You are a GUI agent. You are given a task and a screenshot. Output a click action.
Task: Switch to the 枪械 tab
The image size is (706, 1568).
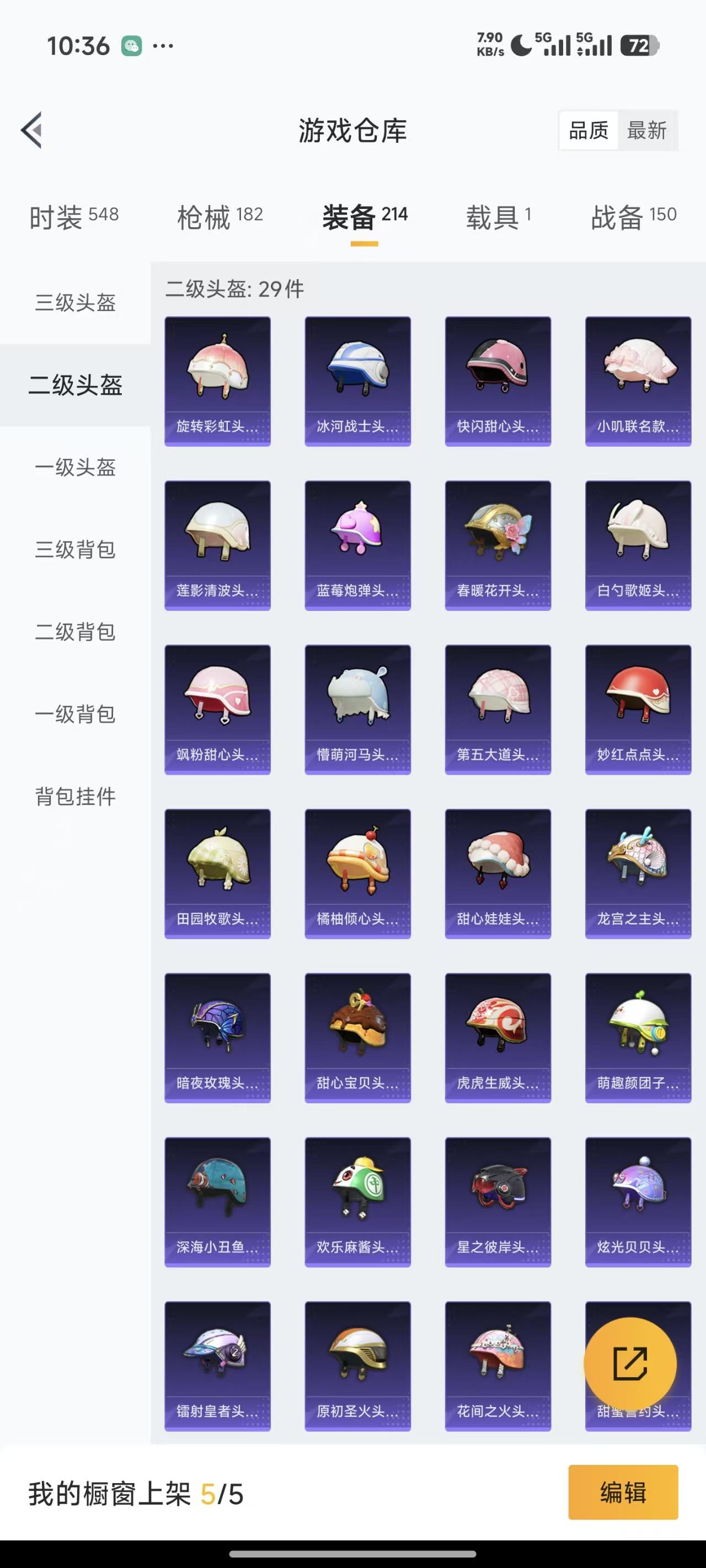pyautogui.click(x=220, y=217)
